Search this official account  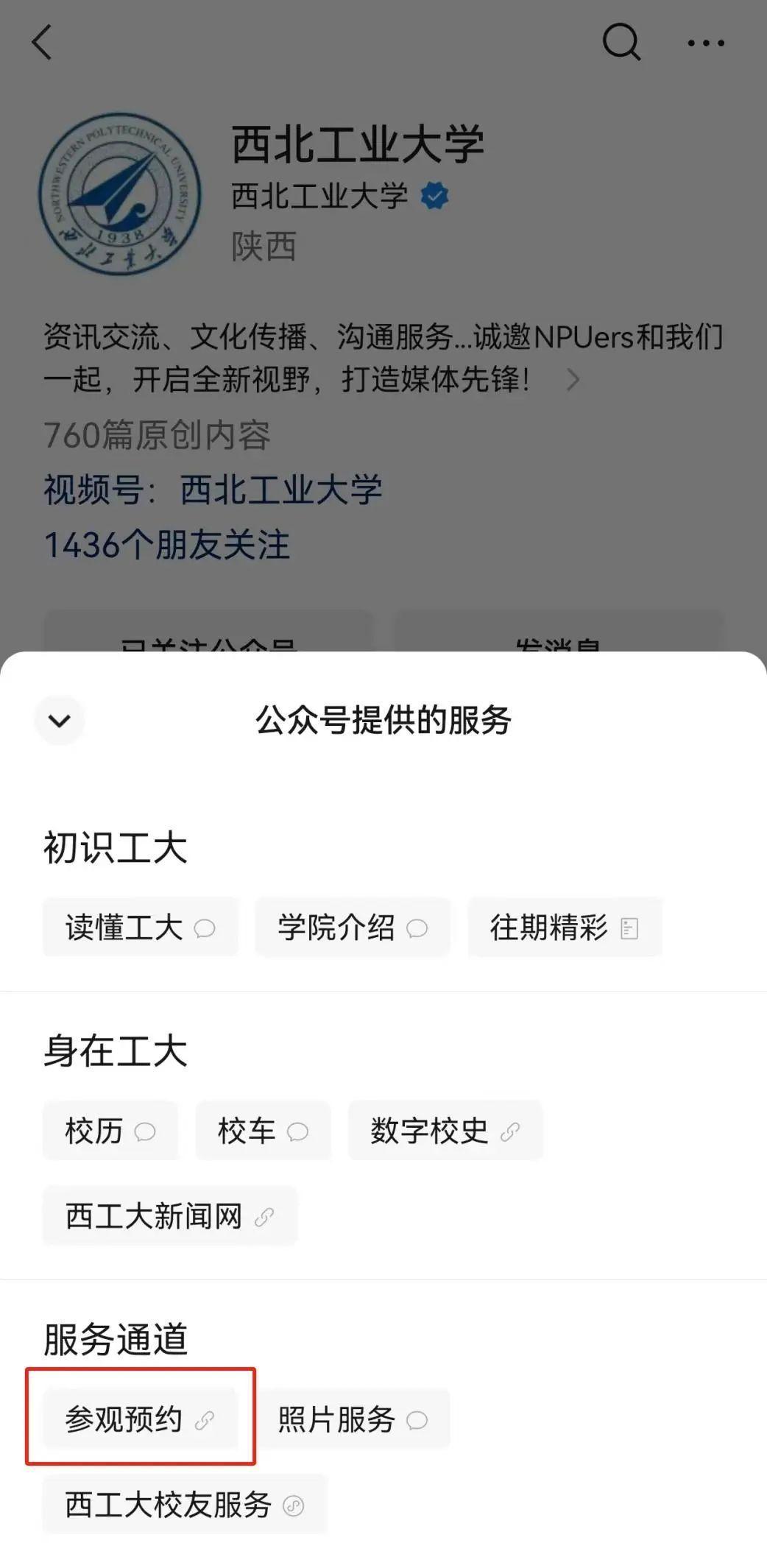(x=621, y=42)
